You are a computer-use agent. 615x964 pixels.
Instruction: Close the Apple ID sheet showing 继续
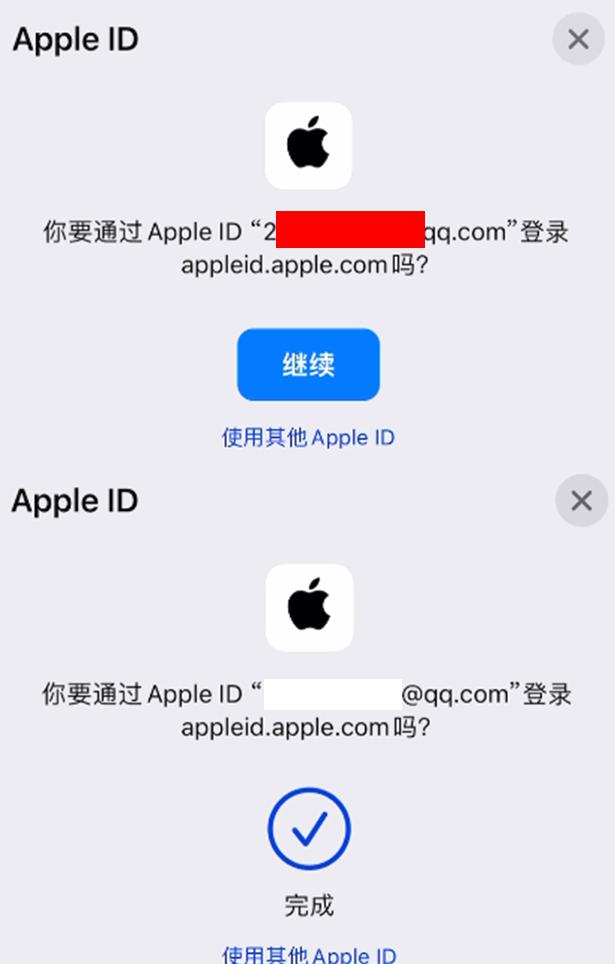click(x=578, y=39)
